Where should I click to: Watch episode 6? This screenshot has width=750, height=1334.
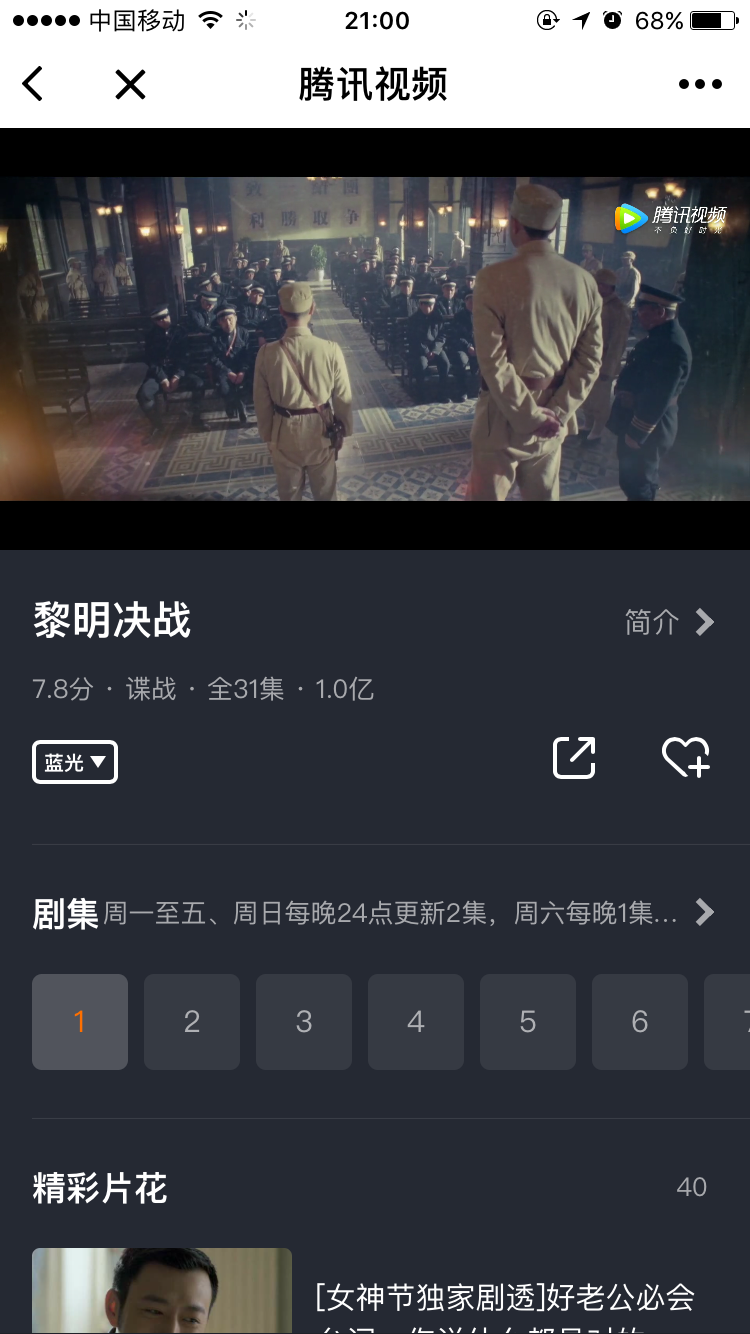pos(640,1021)
